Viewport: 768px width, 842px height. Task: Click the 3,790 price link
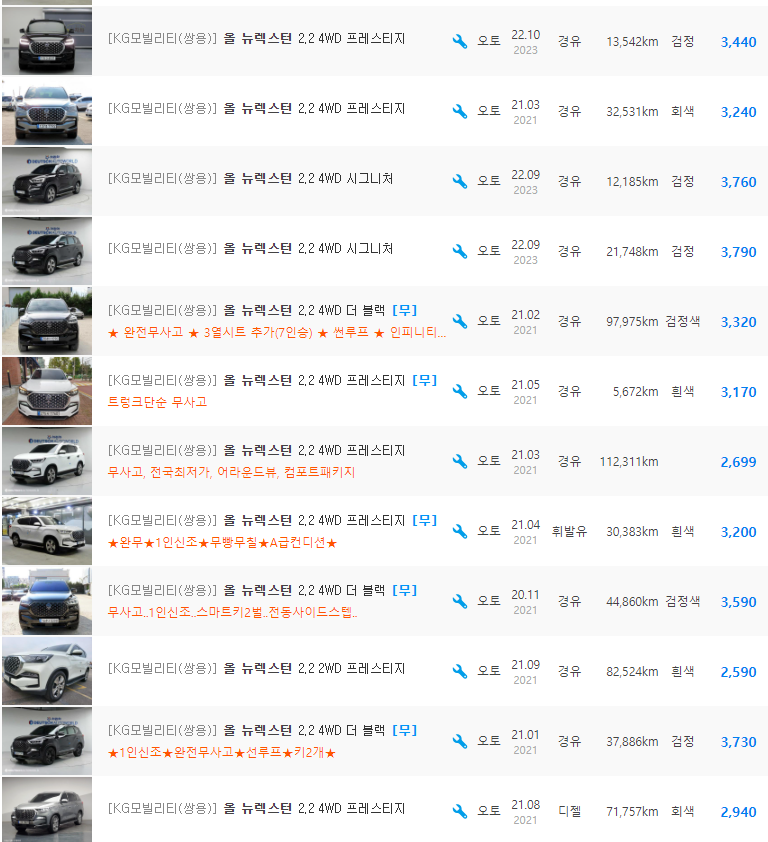pos(737,252)
